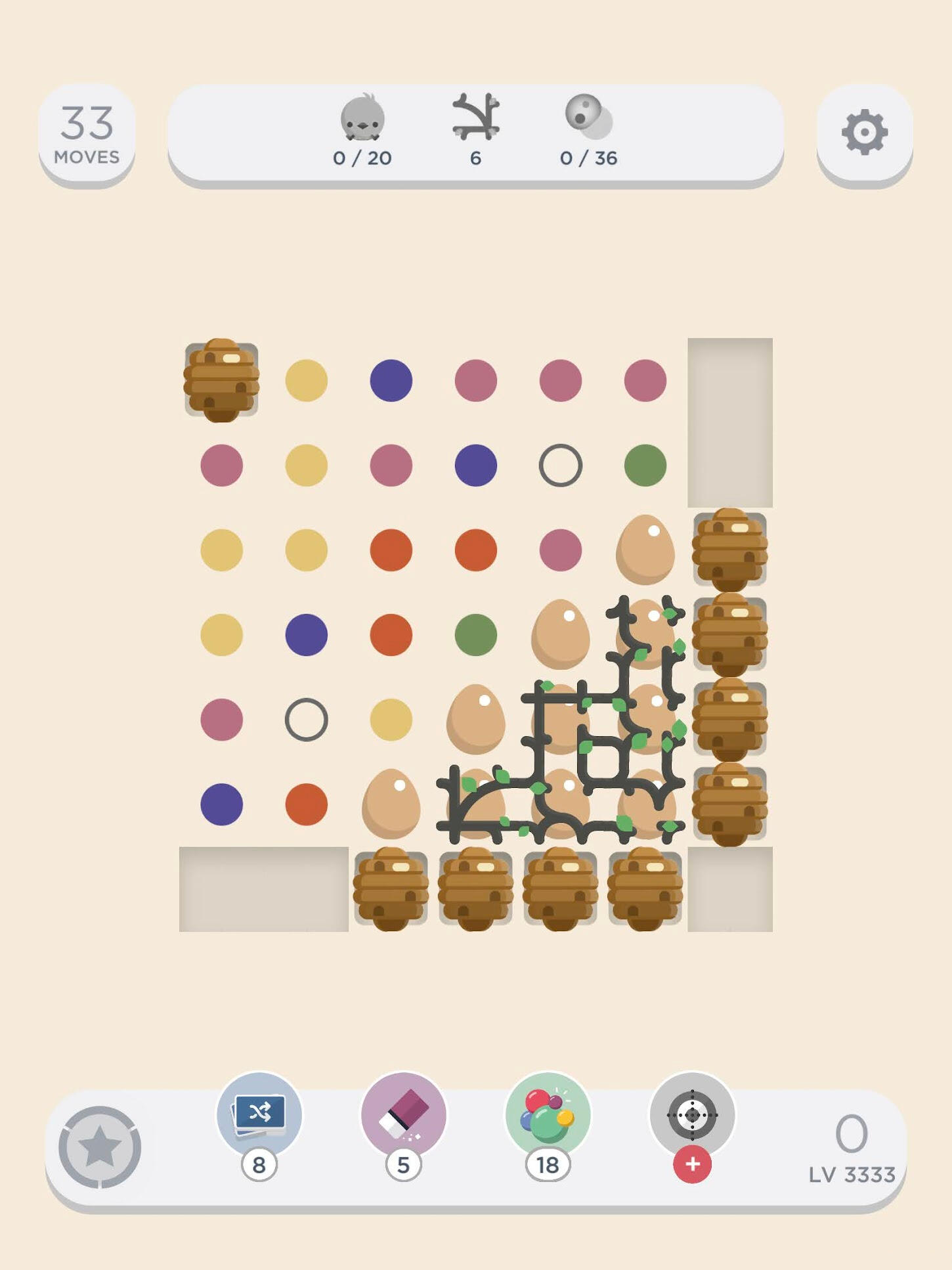Viewport: 952px width, 1270px height.
Task: Open the settings gear
Action: (x=864, y=133)
